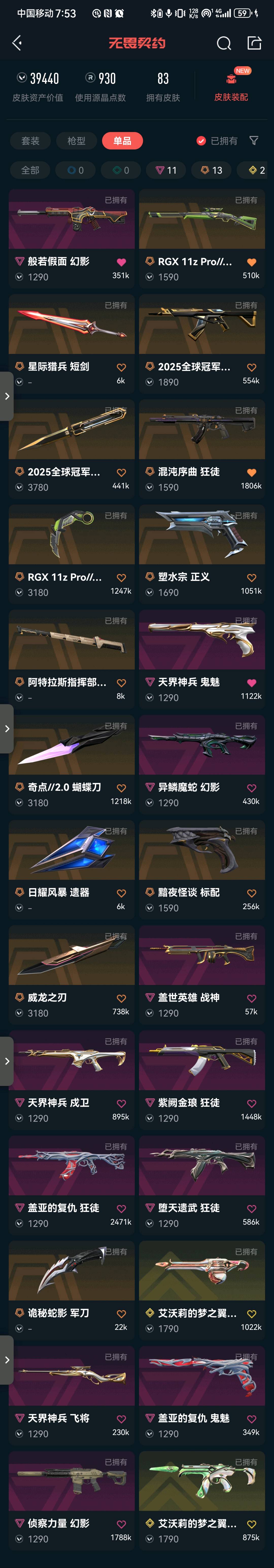This screenshot has width=274, height=1568.
Task: Share this skin collection page
Action: (x=254, y=43)
